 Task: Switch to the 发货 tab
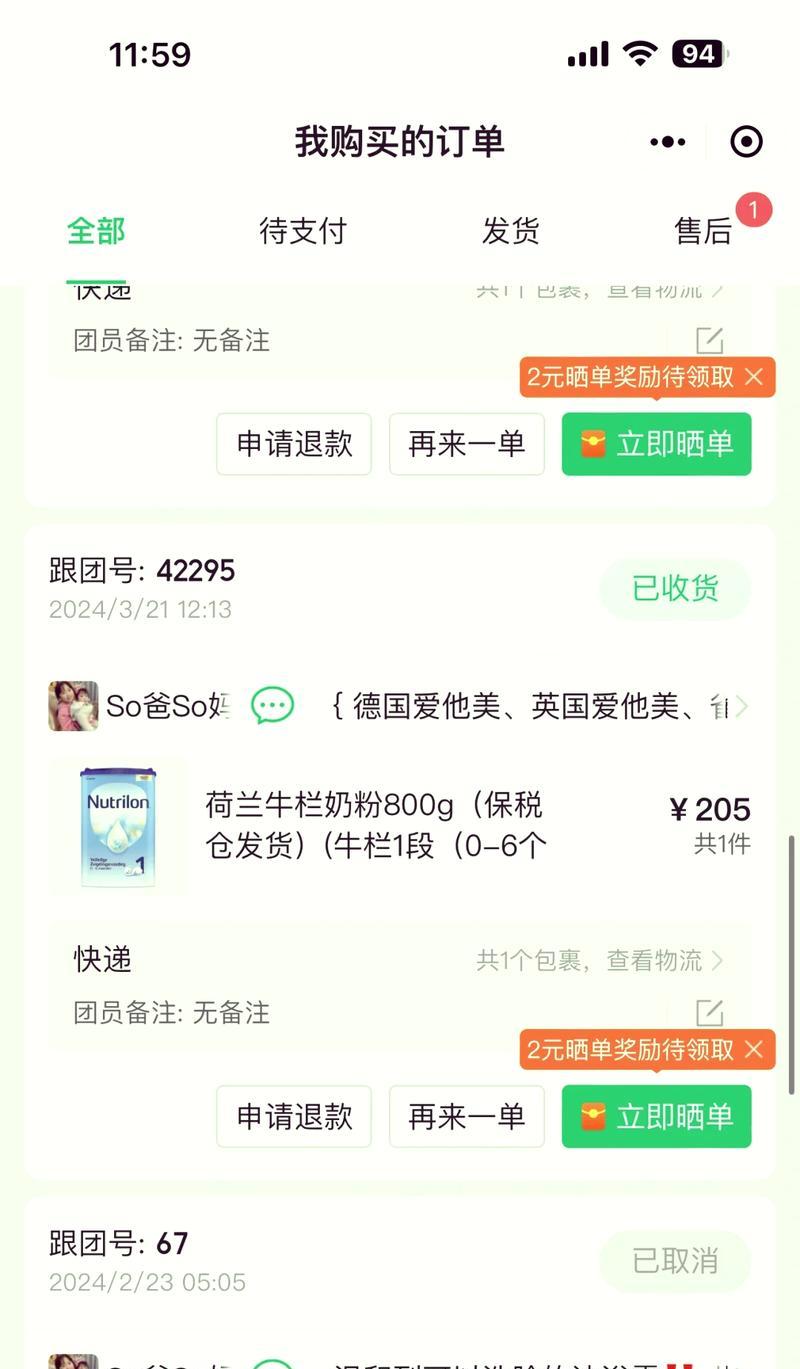point(510,231)
